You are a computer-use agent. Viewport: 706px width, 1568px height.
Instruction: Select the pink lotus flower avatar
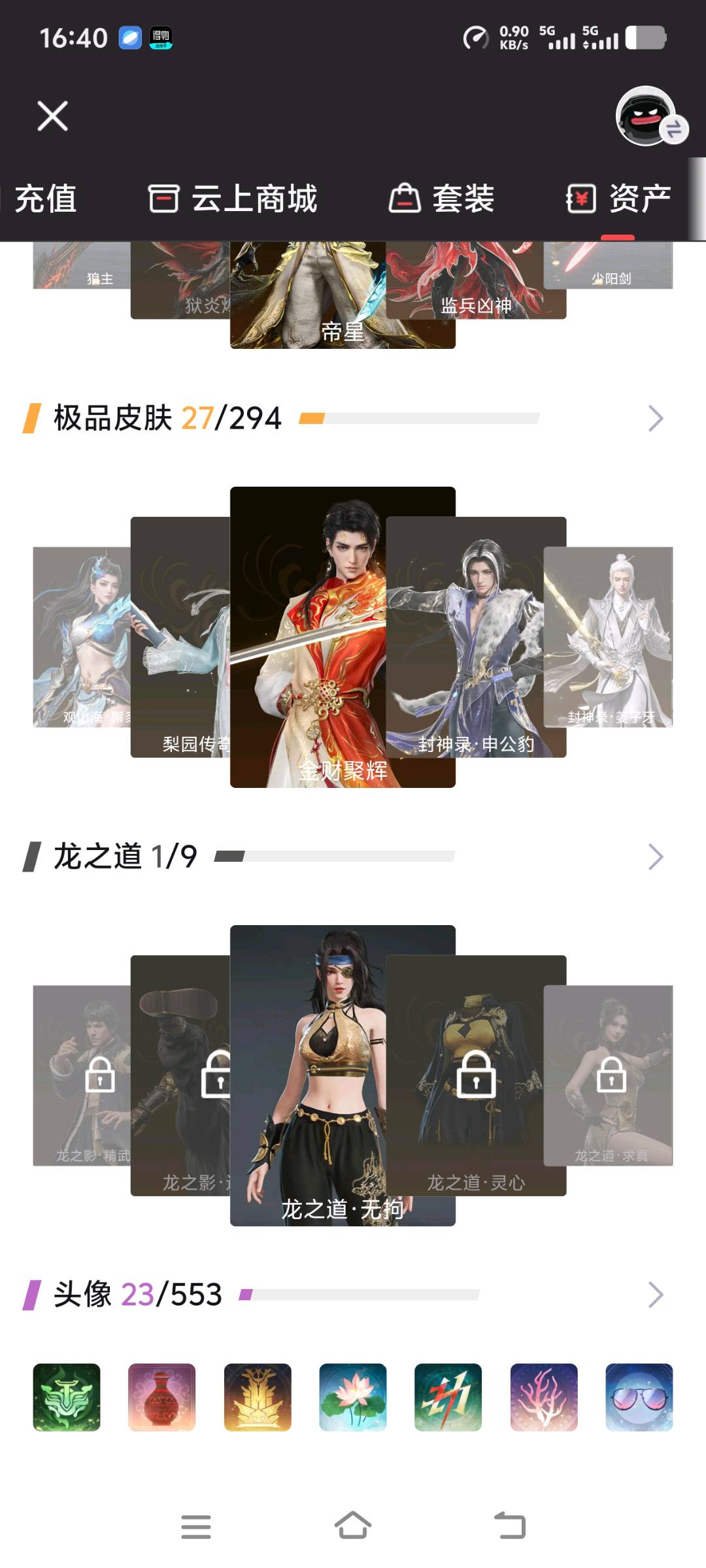(x=353, y=1397)
